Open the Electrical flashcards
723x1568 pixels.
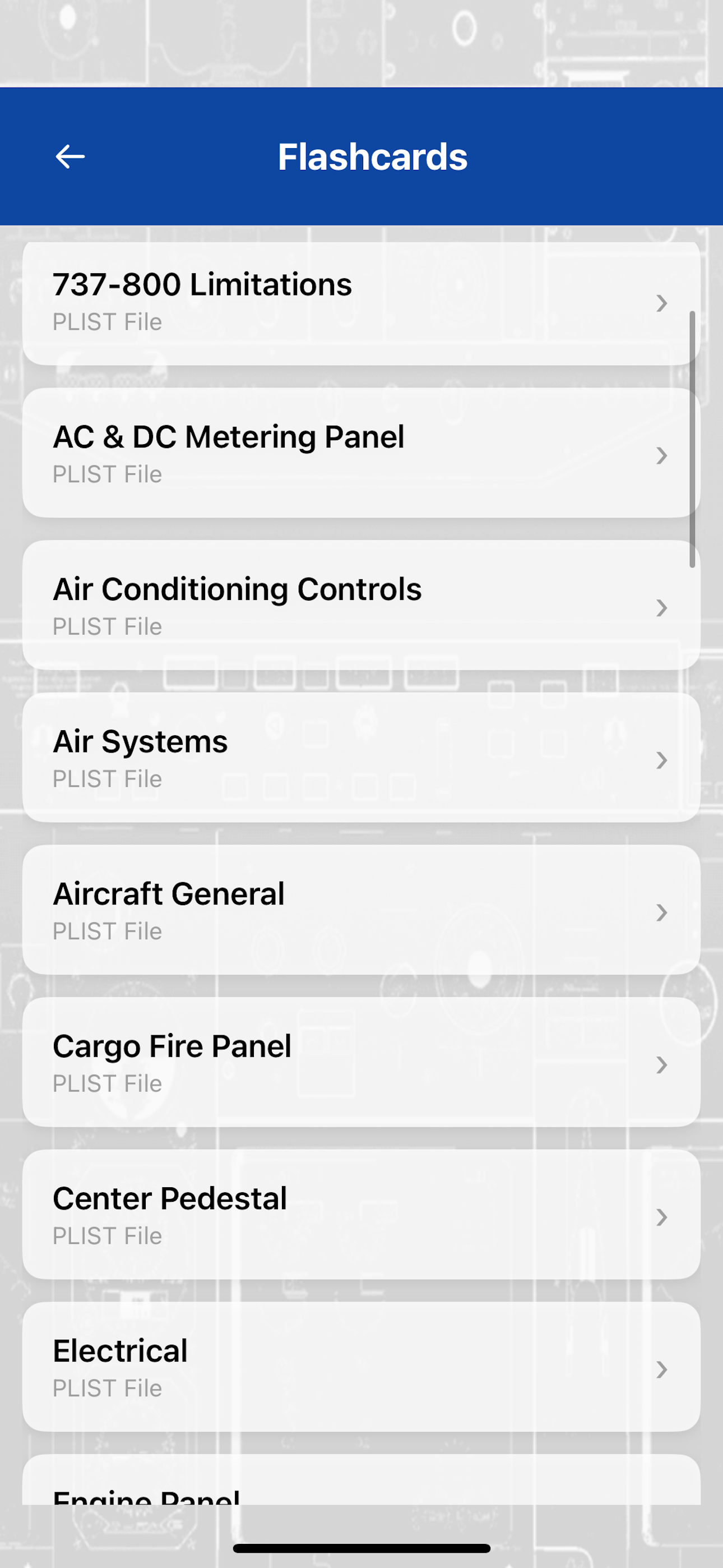coord(361,1367)
